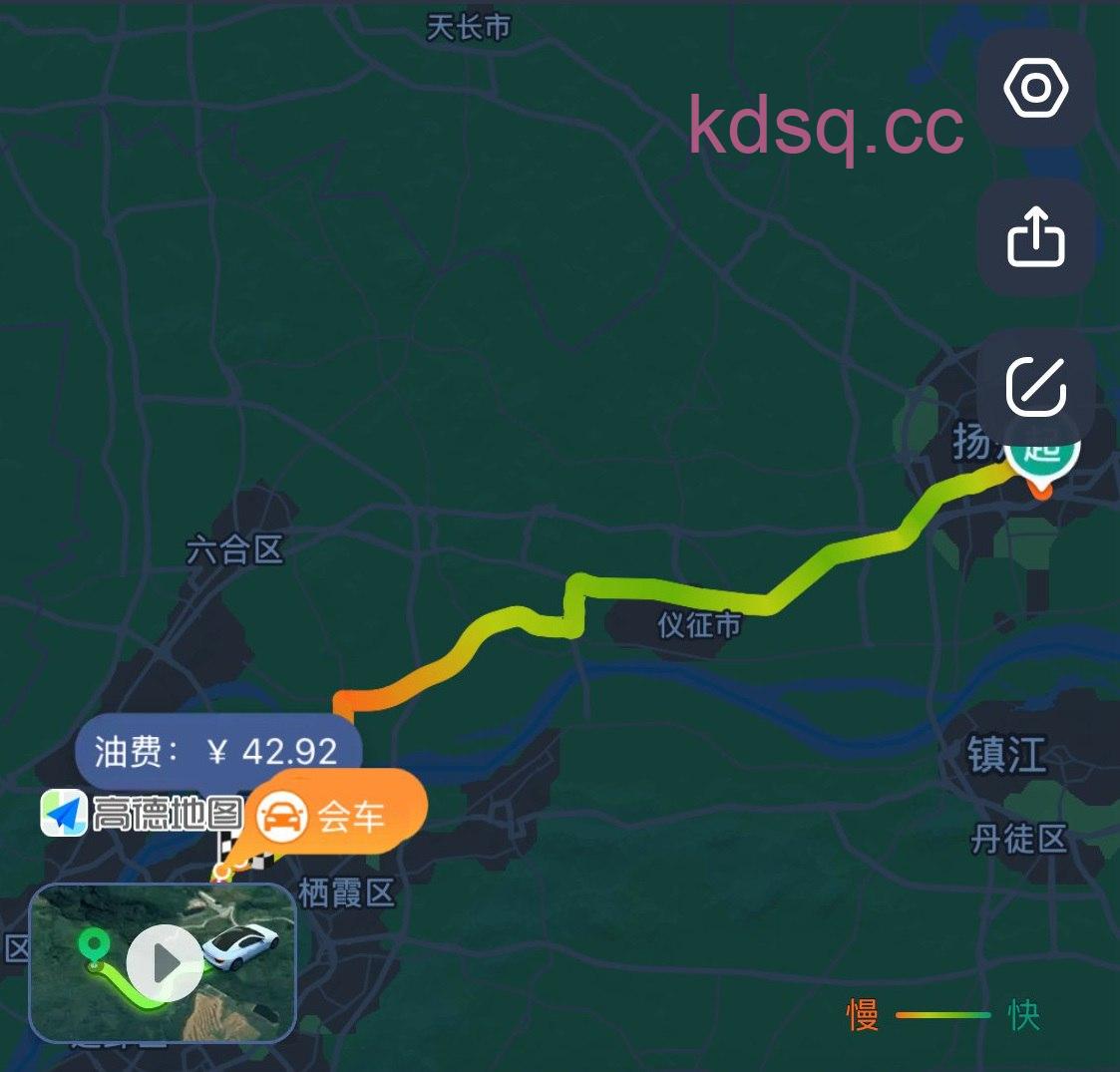
Task: Open the hexagon settings button
Action: [x=1035, y=89]
